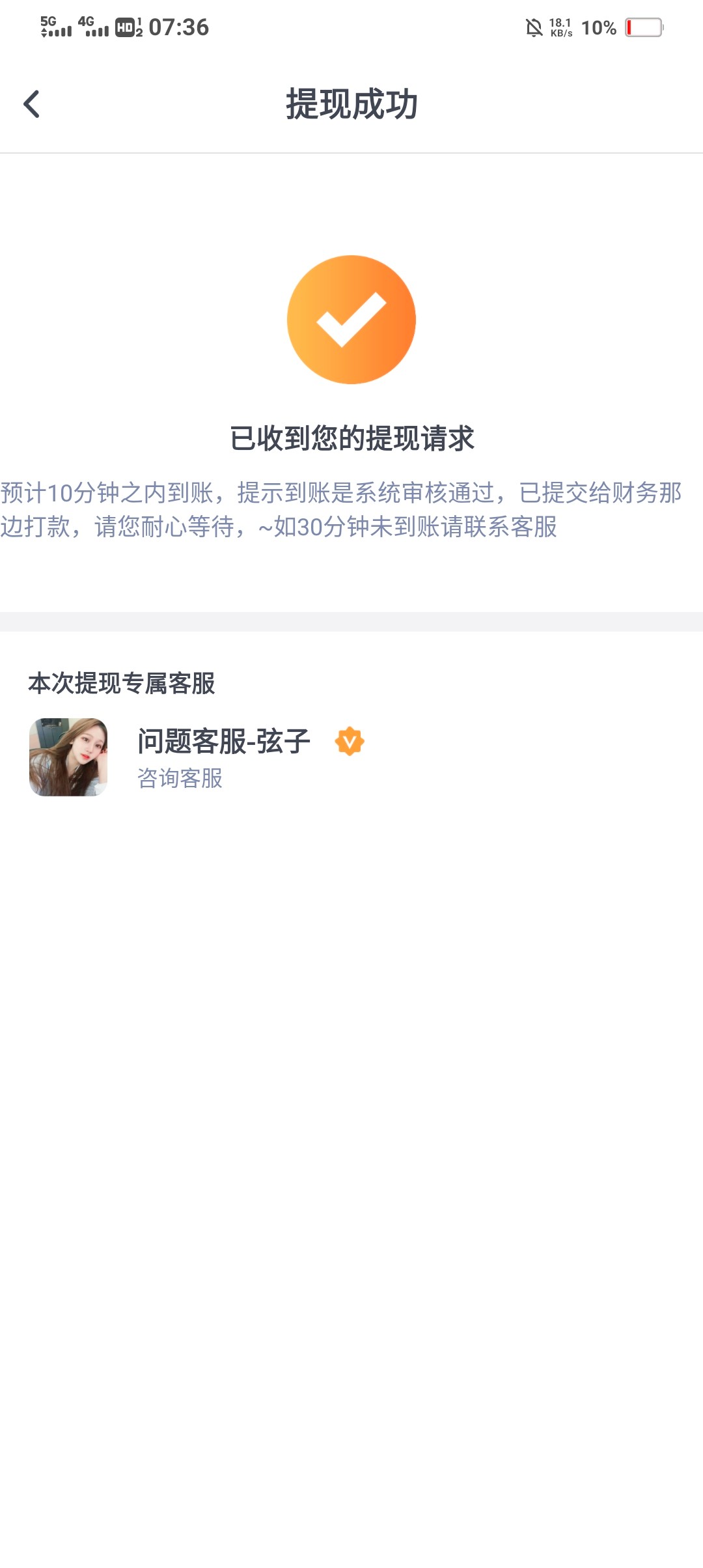The image size is (703, 1568).
Task: Go back from the 提现成功 page
Action: (x=31, y=104)
